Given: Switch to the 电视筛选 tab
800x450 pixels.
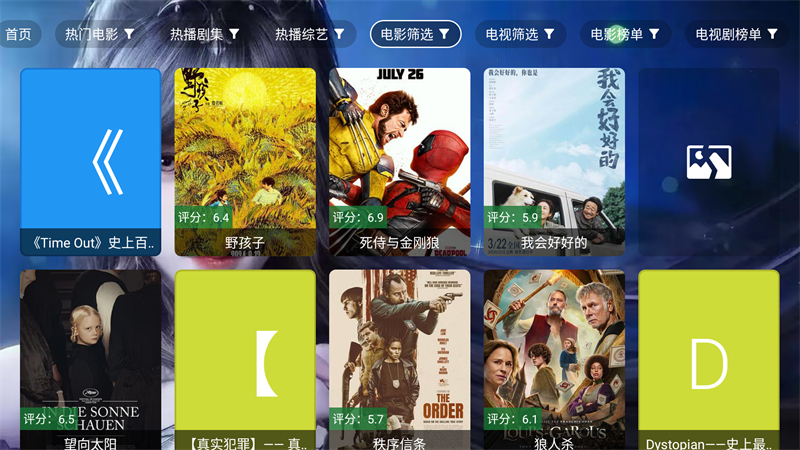Looking at the screenshot, I should tap(520, 34).
